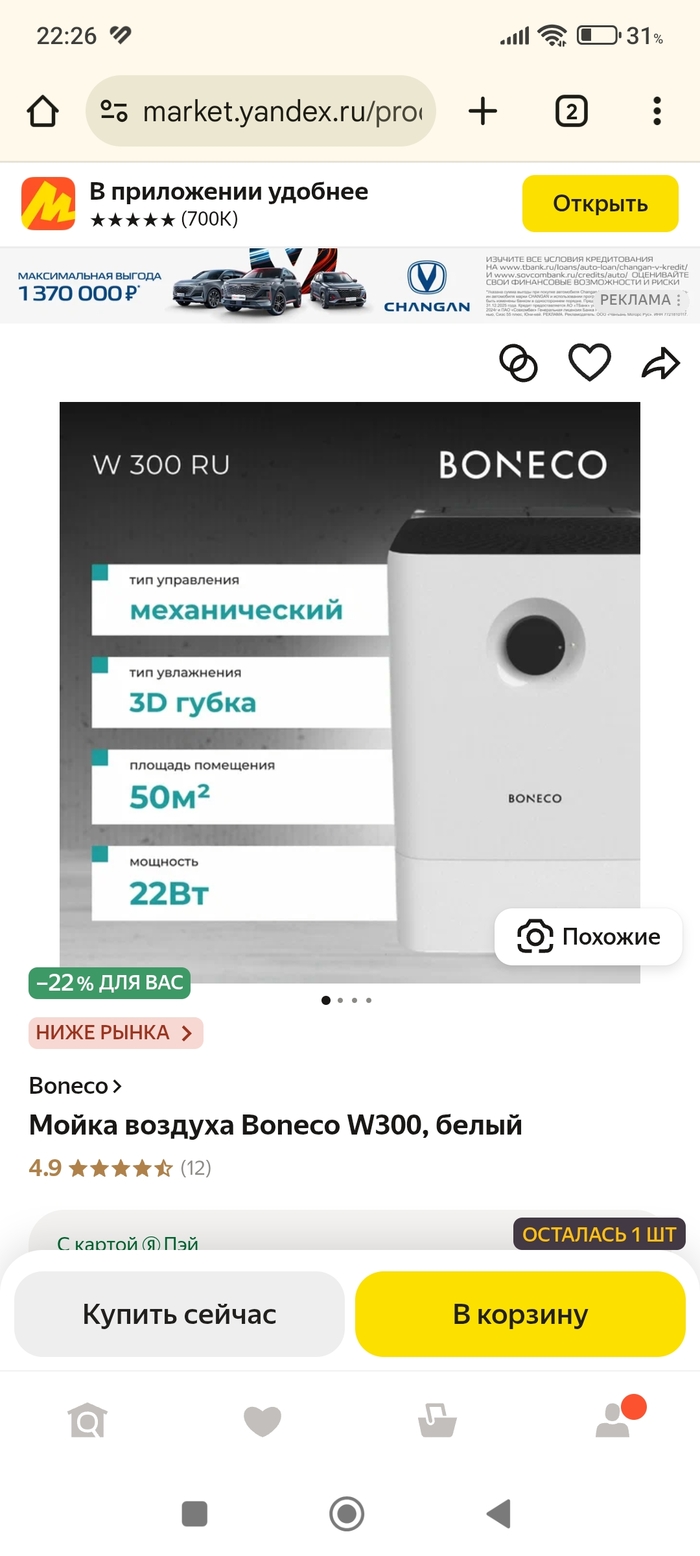Open a new browser tab
The width and height of the screenshot is (700, 1556).
pos(482,111)
